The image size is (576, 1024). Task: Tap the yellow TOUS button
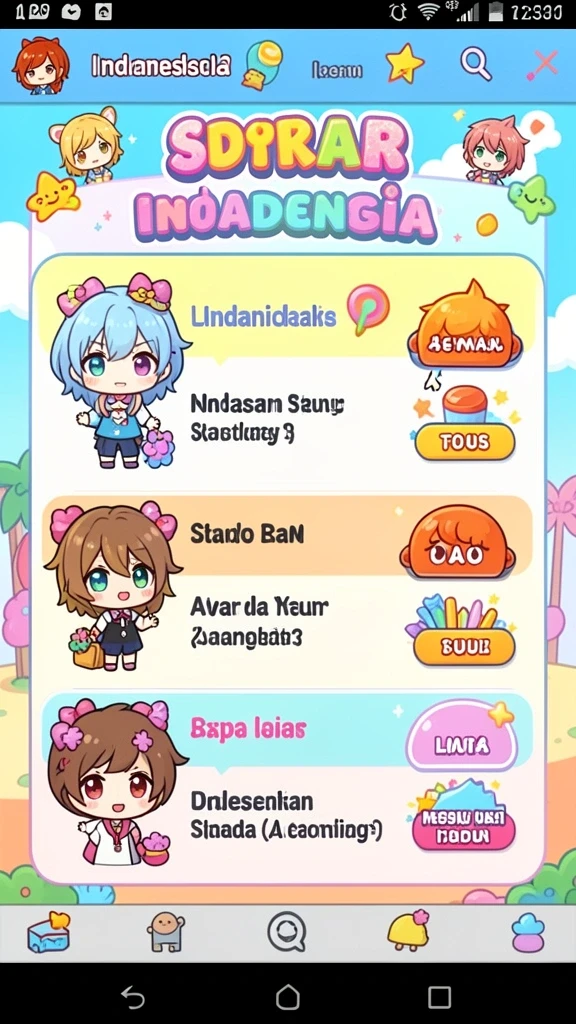pyautogui.click(x=465, y=442)
